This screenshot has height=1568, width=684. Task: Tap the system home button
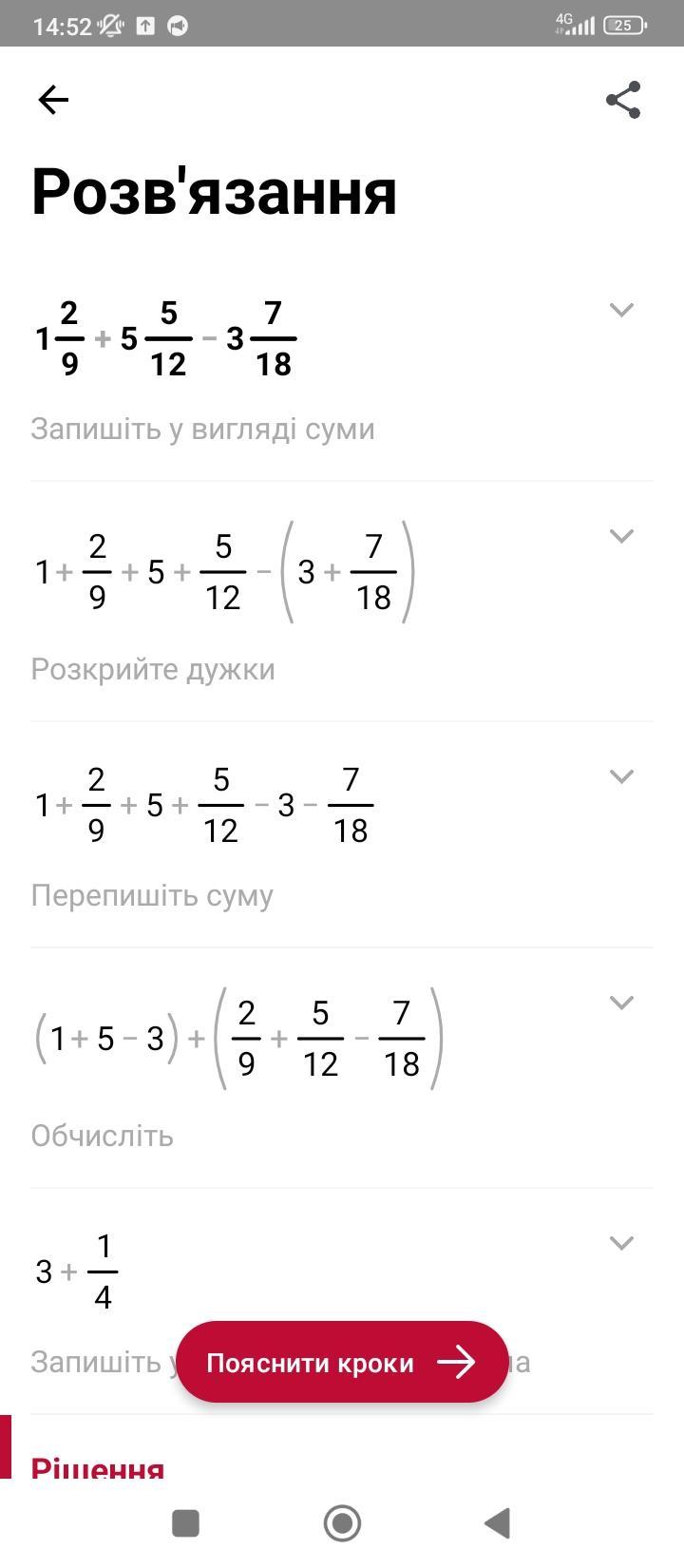coord(342,1523)
